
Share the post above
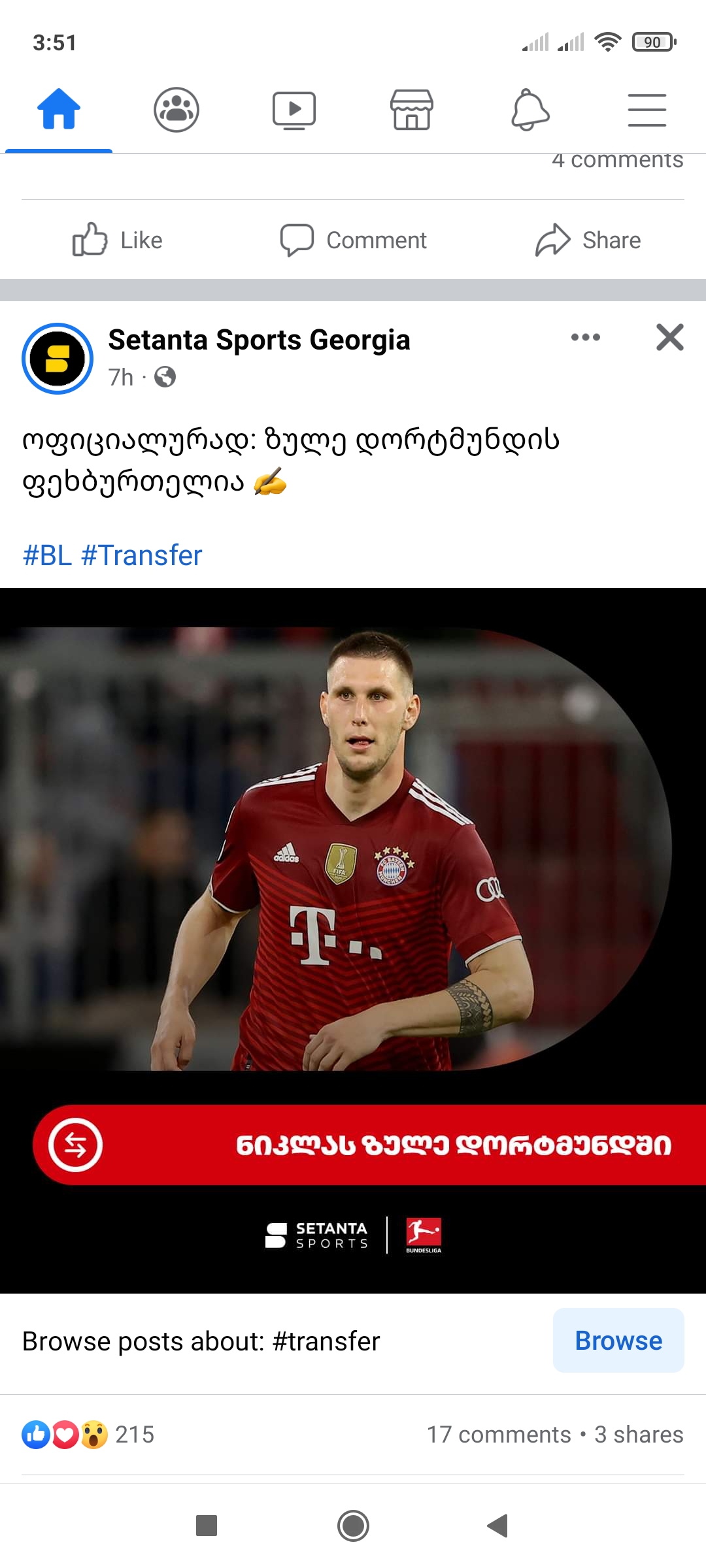point(588,240)
